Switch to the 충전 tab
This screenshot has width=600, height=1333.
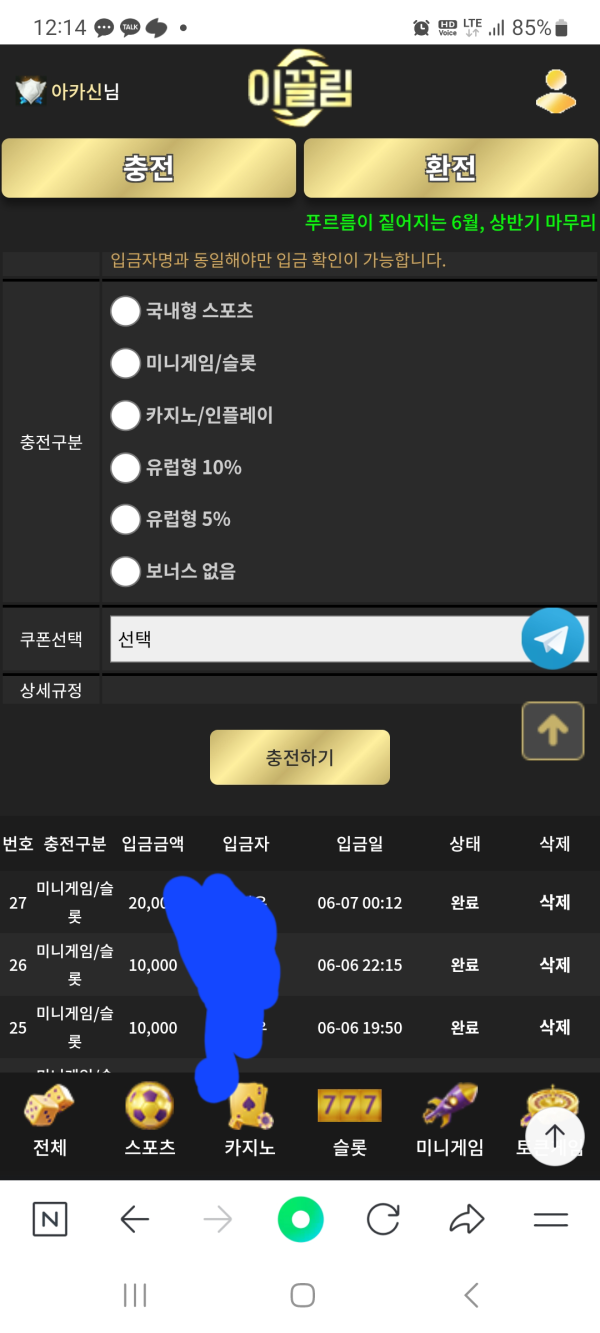[x=149, y=168]
